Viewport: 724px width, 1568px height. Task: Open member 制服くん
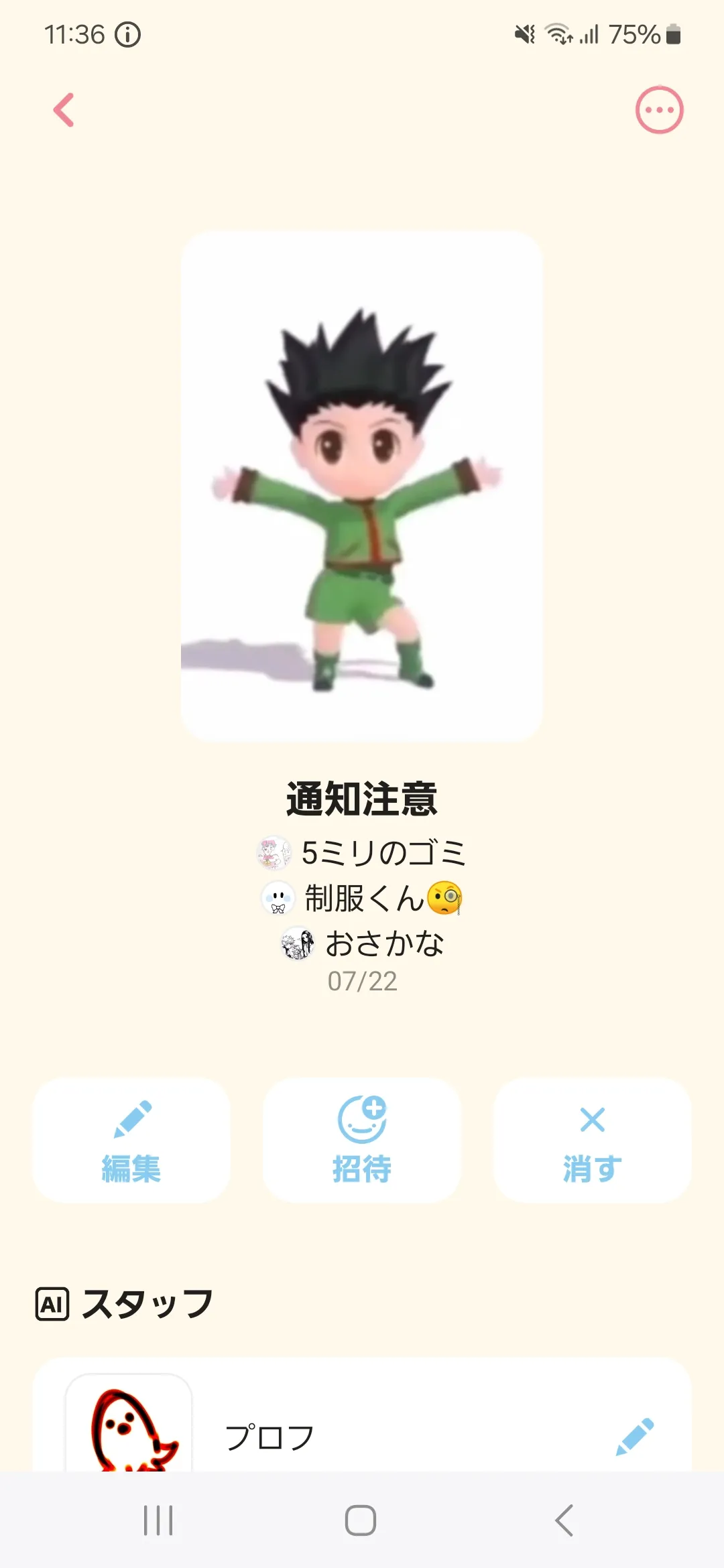point(362,898)
